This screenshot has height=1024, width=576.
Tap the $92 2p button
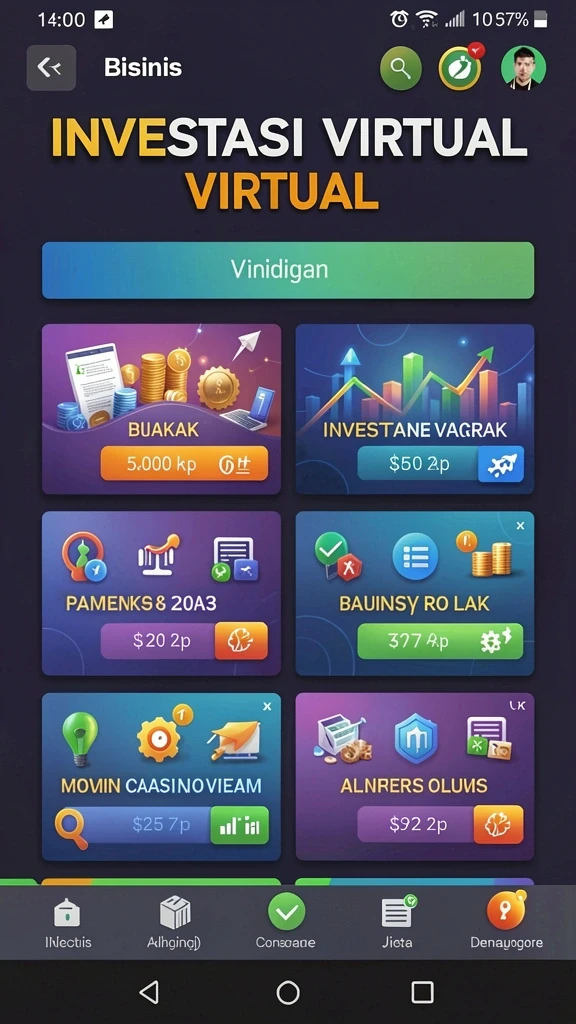pyautogui.click(x=441, y=824)
